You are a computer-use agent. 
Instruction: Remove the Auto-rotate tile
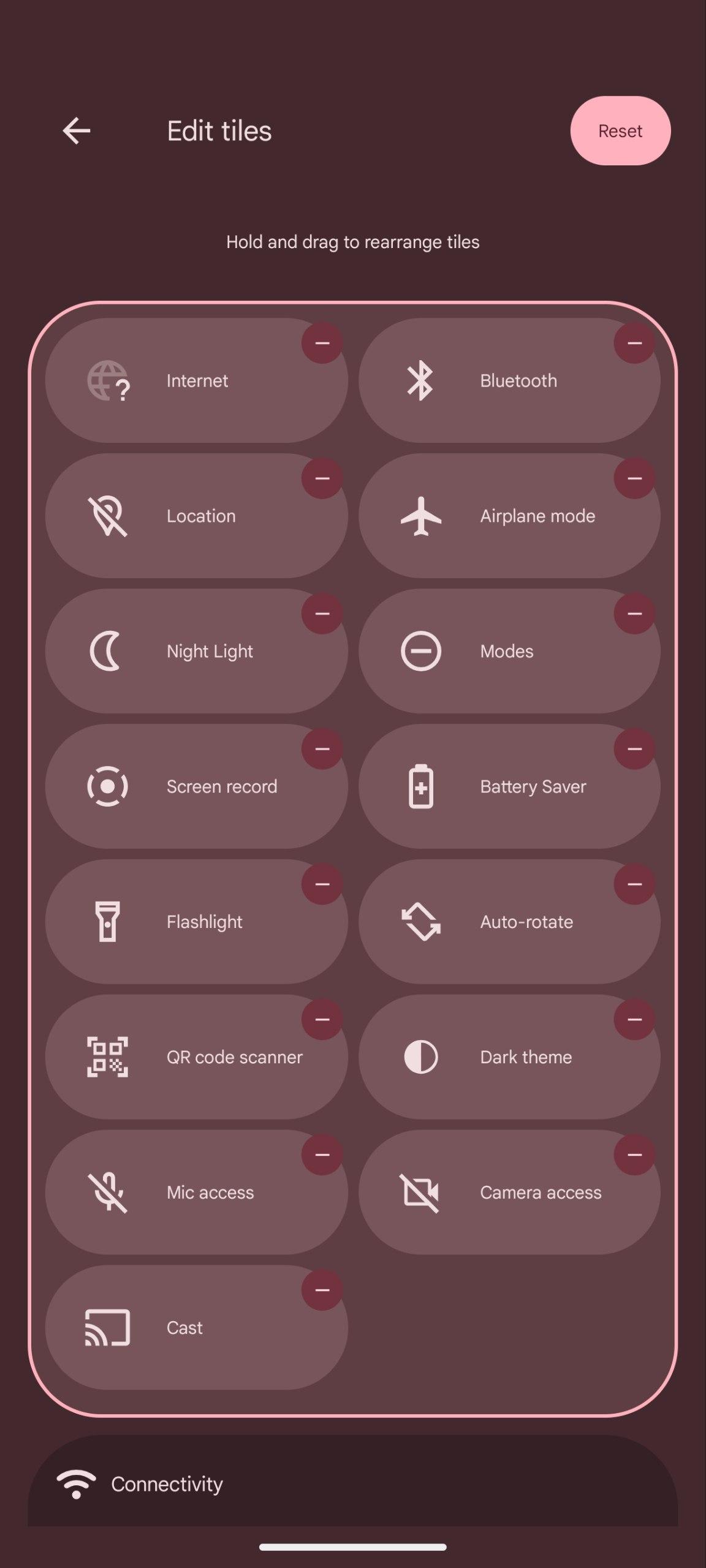[634, 884]
